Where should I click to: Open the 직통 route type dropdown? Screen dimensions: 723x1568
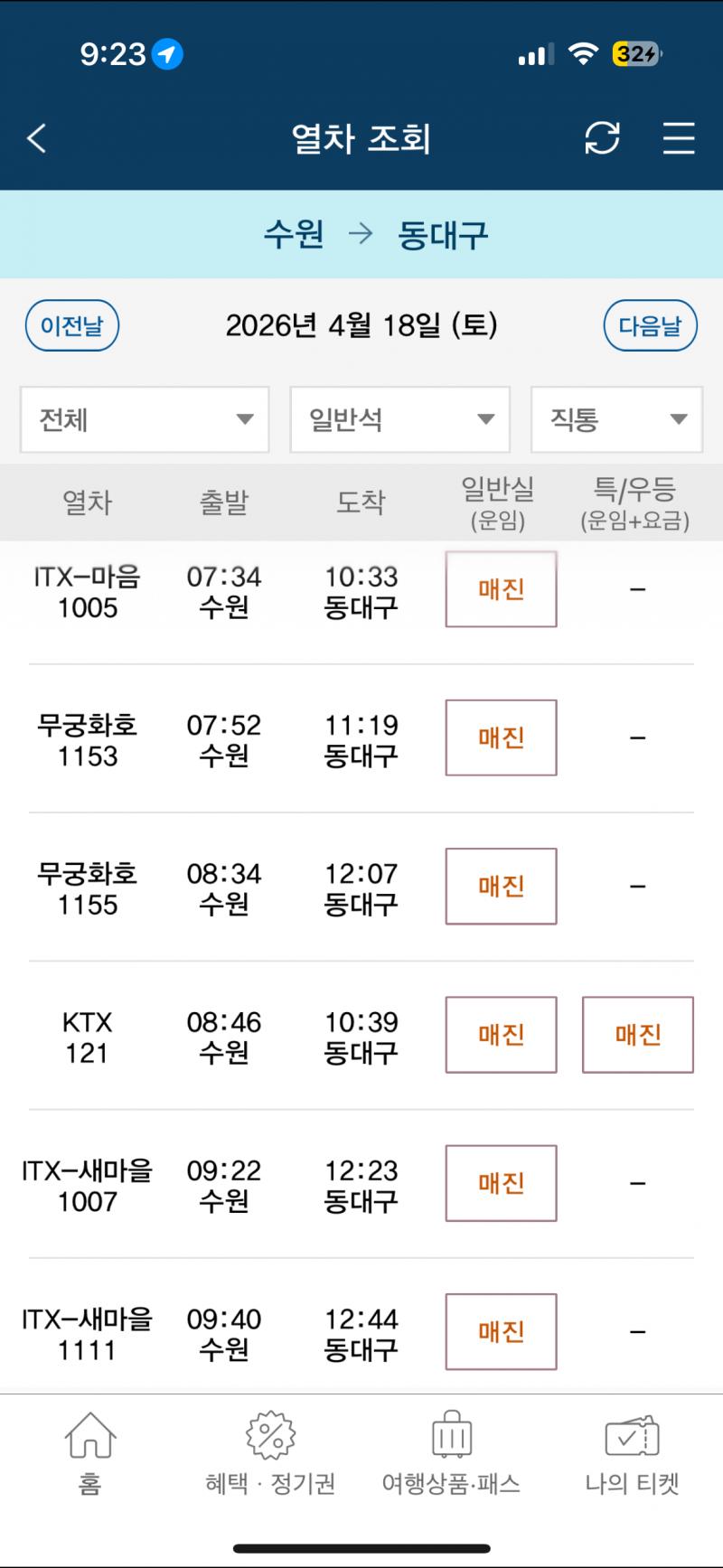[x=615, y=419]
